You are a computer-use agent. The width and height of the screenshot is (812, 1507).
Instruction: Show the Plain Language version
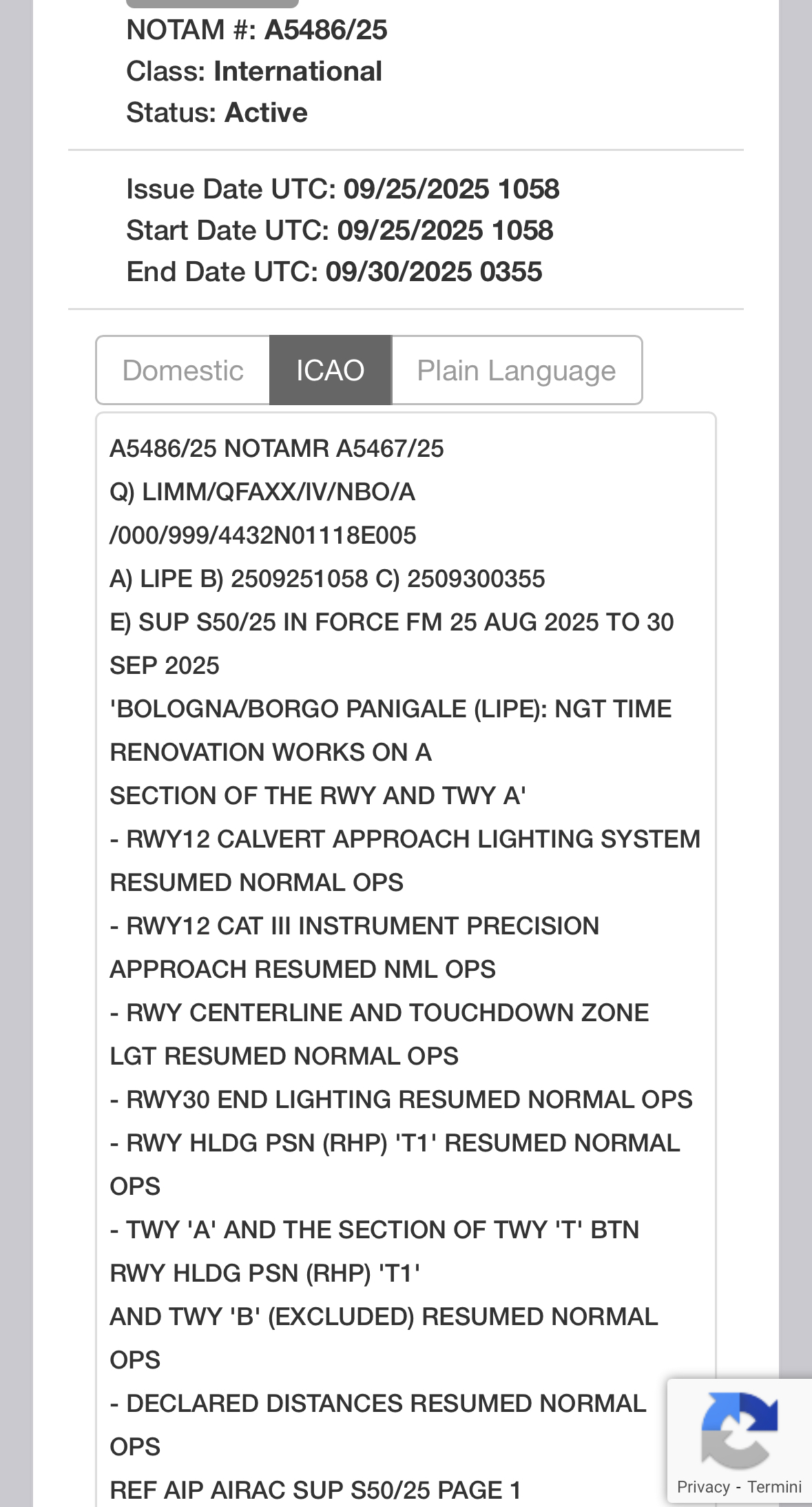[516, 371]
